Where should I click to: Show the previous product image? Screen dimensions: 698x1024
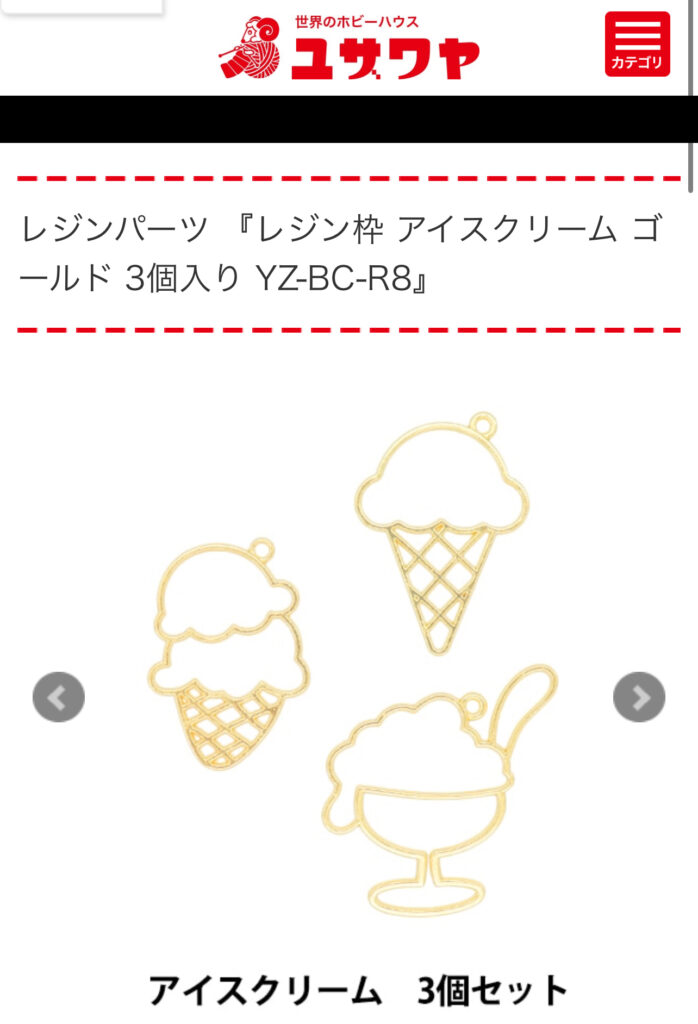click(x=58, y=696)
